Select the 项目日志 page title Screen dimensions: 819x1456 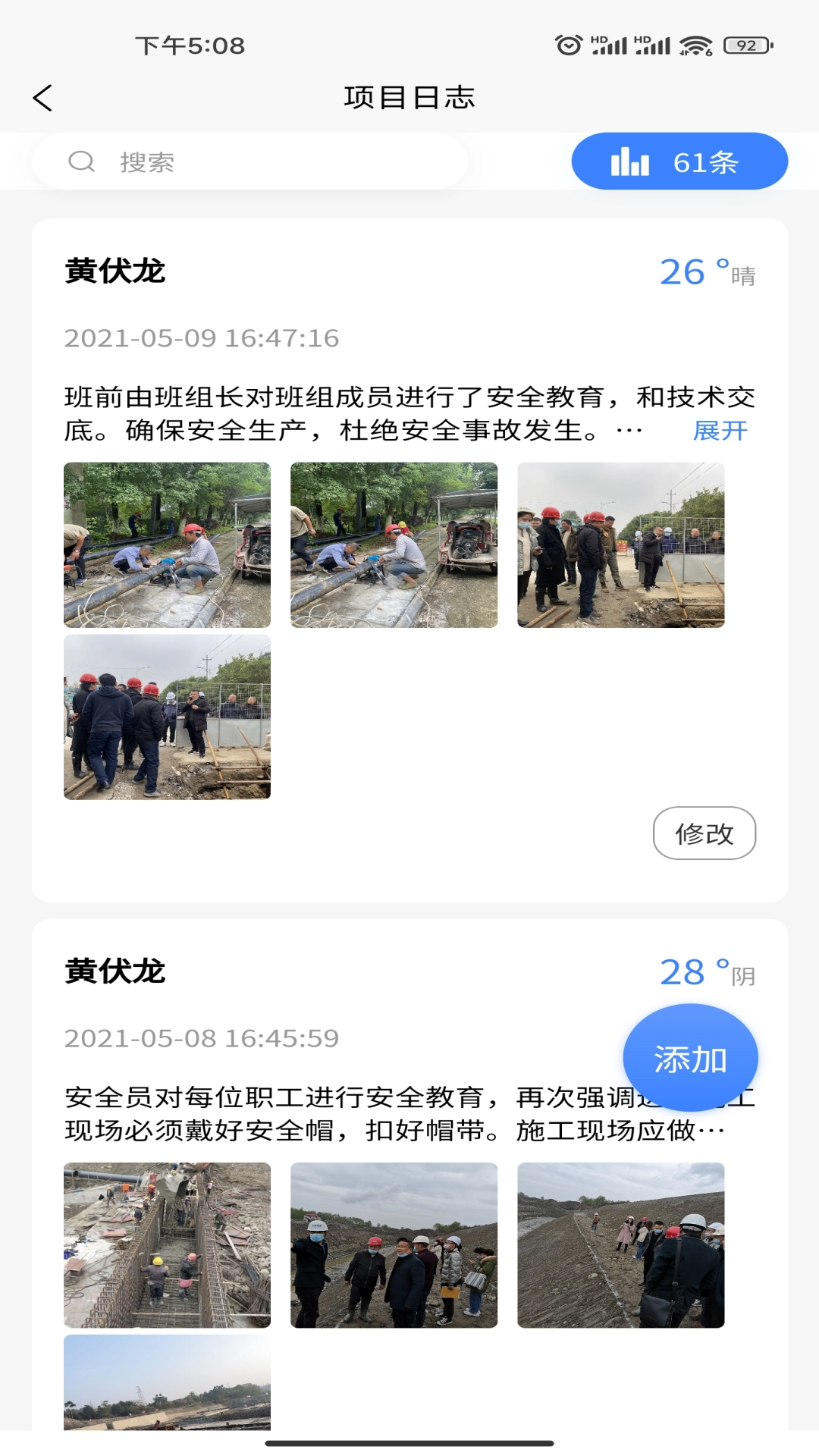point(409,97)
